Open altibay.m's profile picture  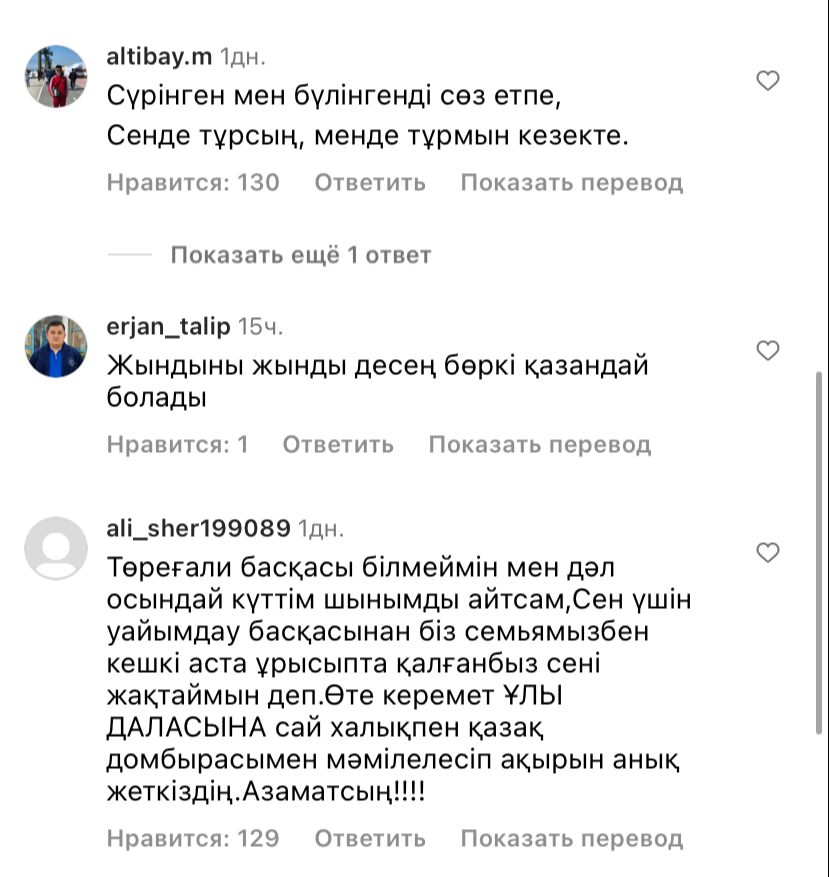click(x=55, y=76)
